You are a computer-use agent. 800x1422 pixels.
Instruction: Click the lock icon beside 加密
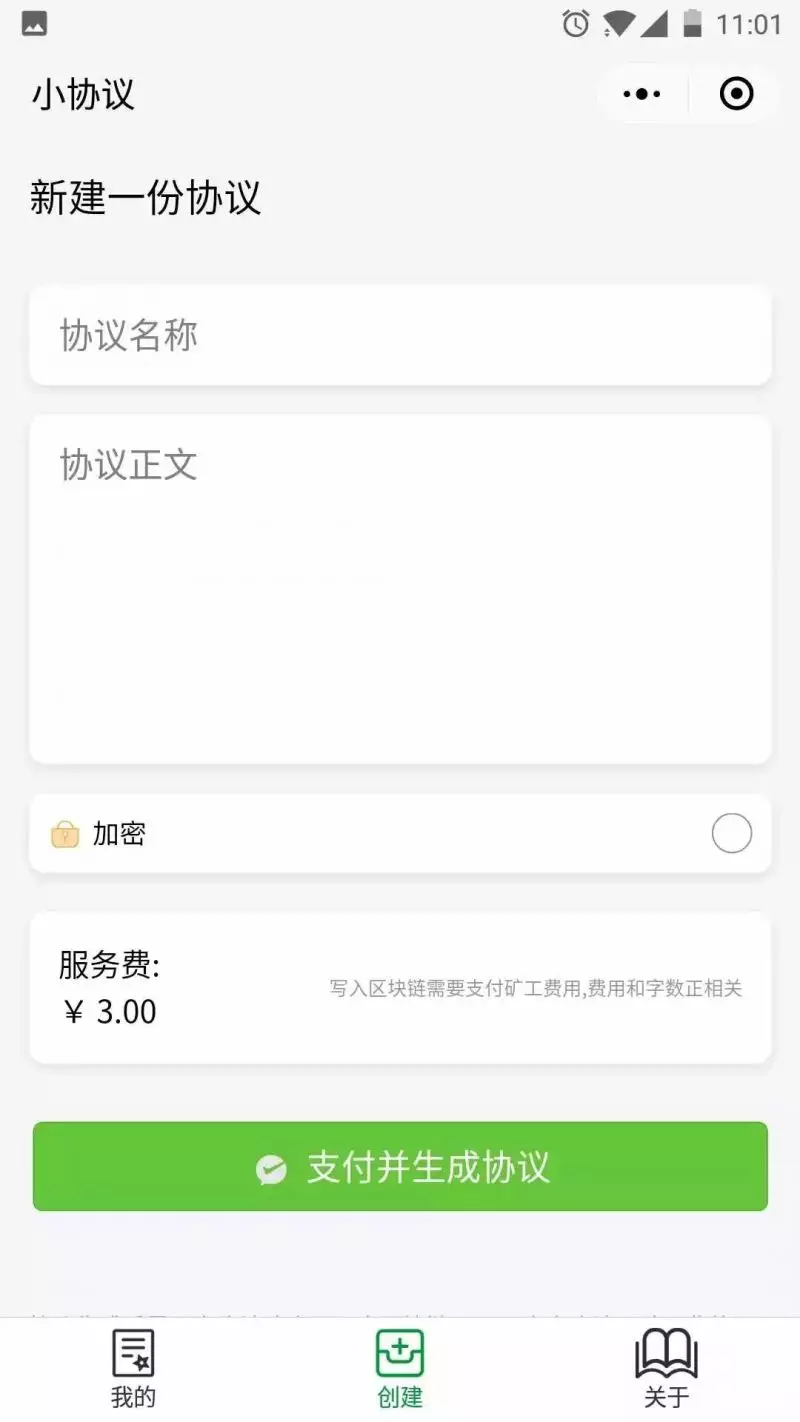click(x=65, y=833)
